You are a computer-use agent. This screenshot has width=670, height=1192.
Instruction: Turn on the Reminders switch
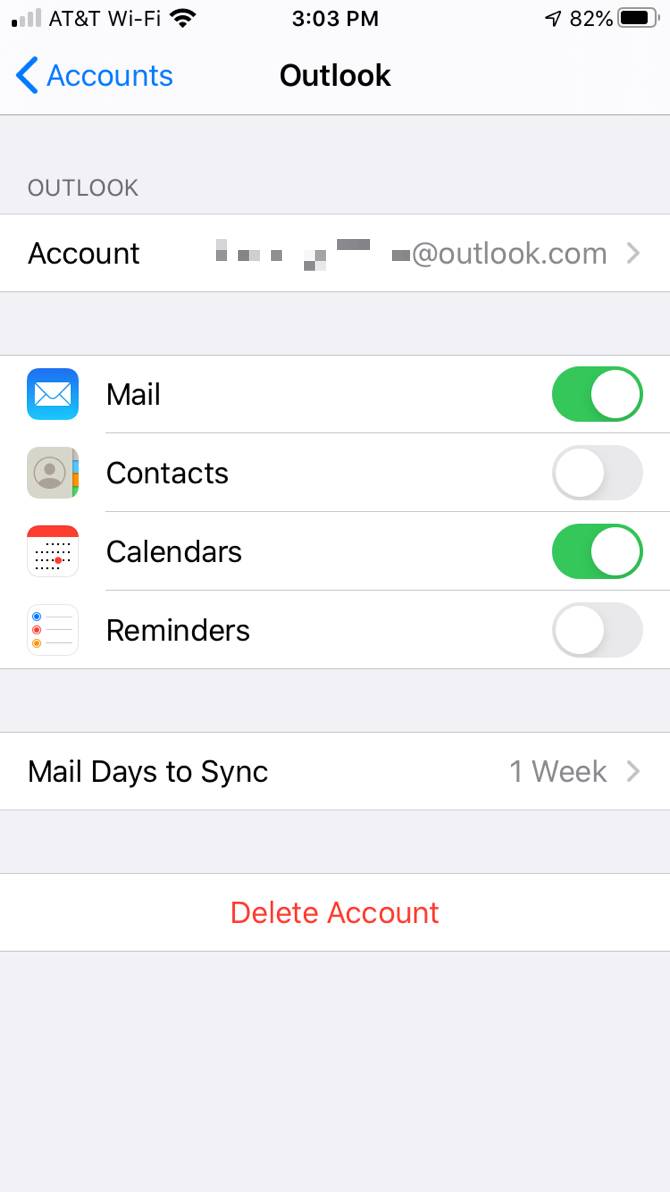tap(597, 630)
